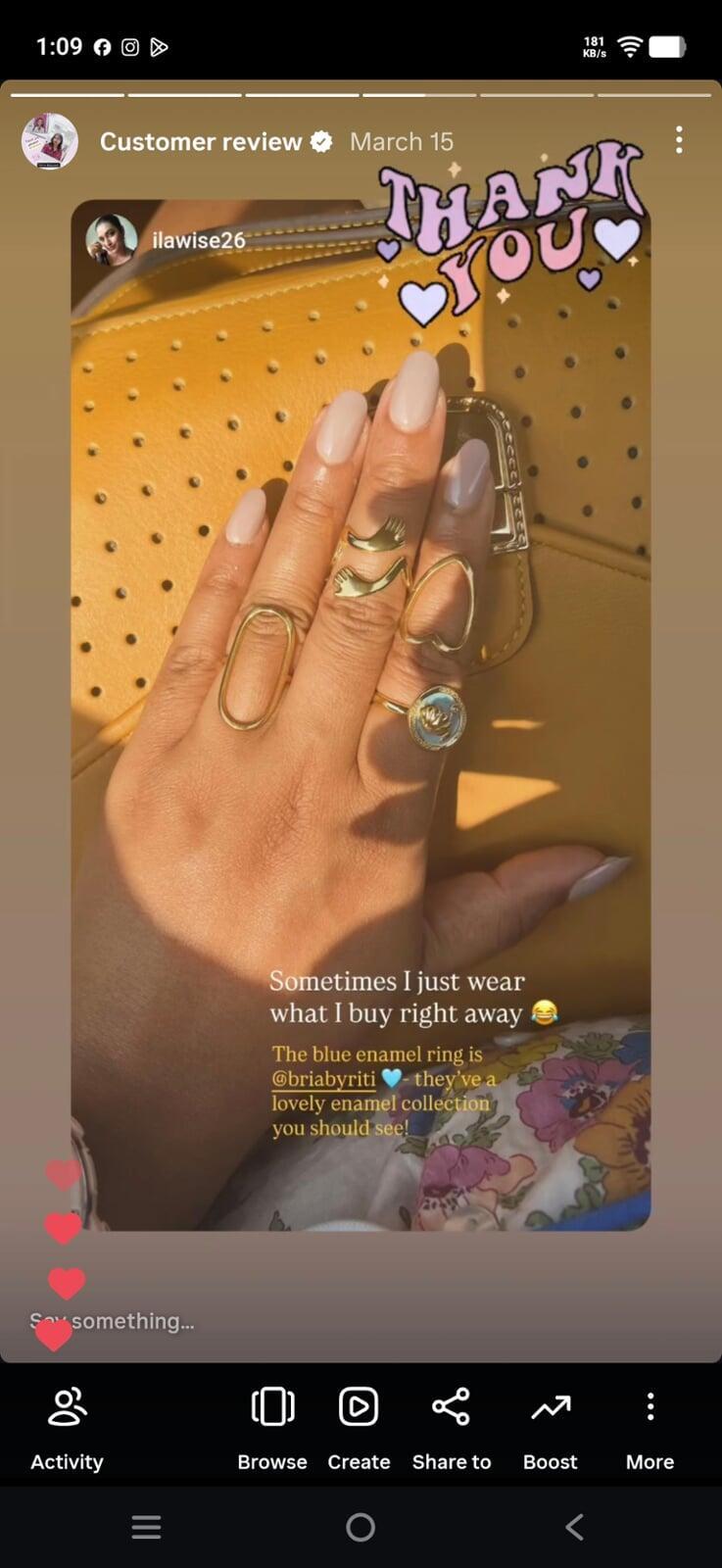Share this story via Share to
Image resolution: width=722 pixels, height=1568 pixels.
[x=451, y=1428]
